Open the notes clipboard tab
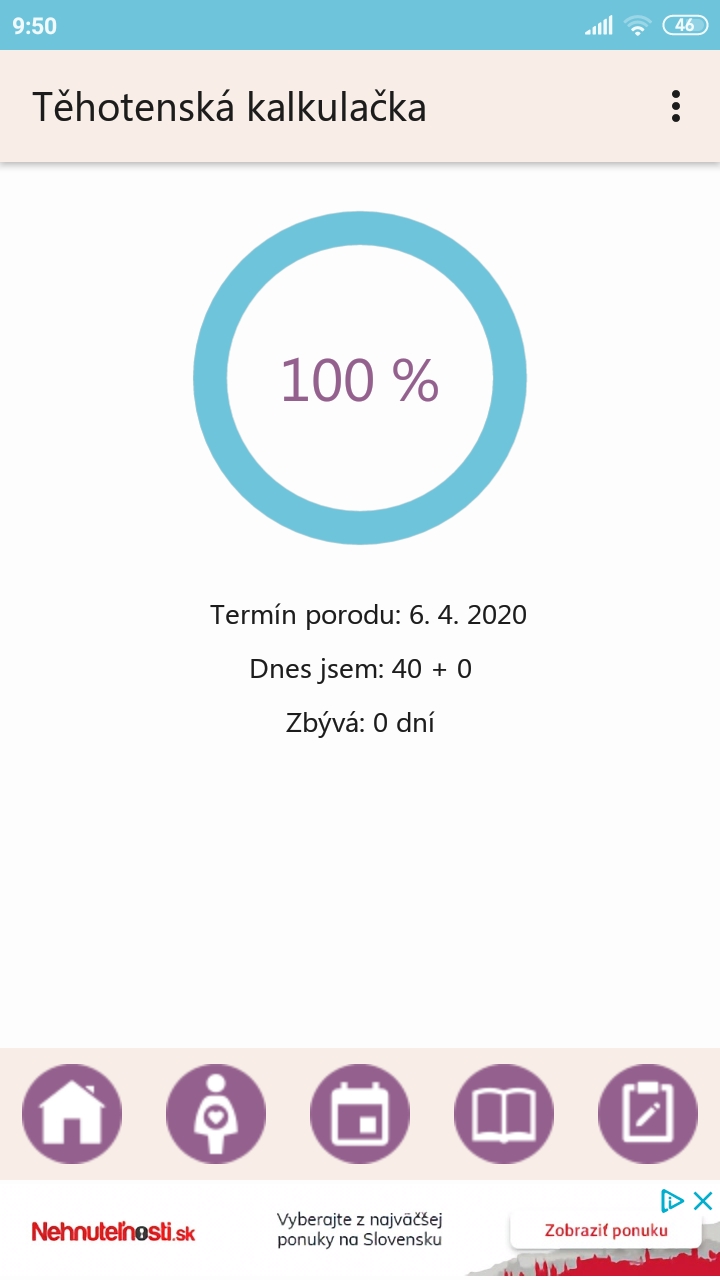 tap(648, 1114)
